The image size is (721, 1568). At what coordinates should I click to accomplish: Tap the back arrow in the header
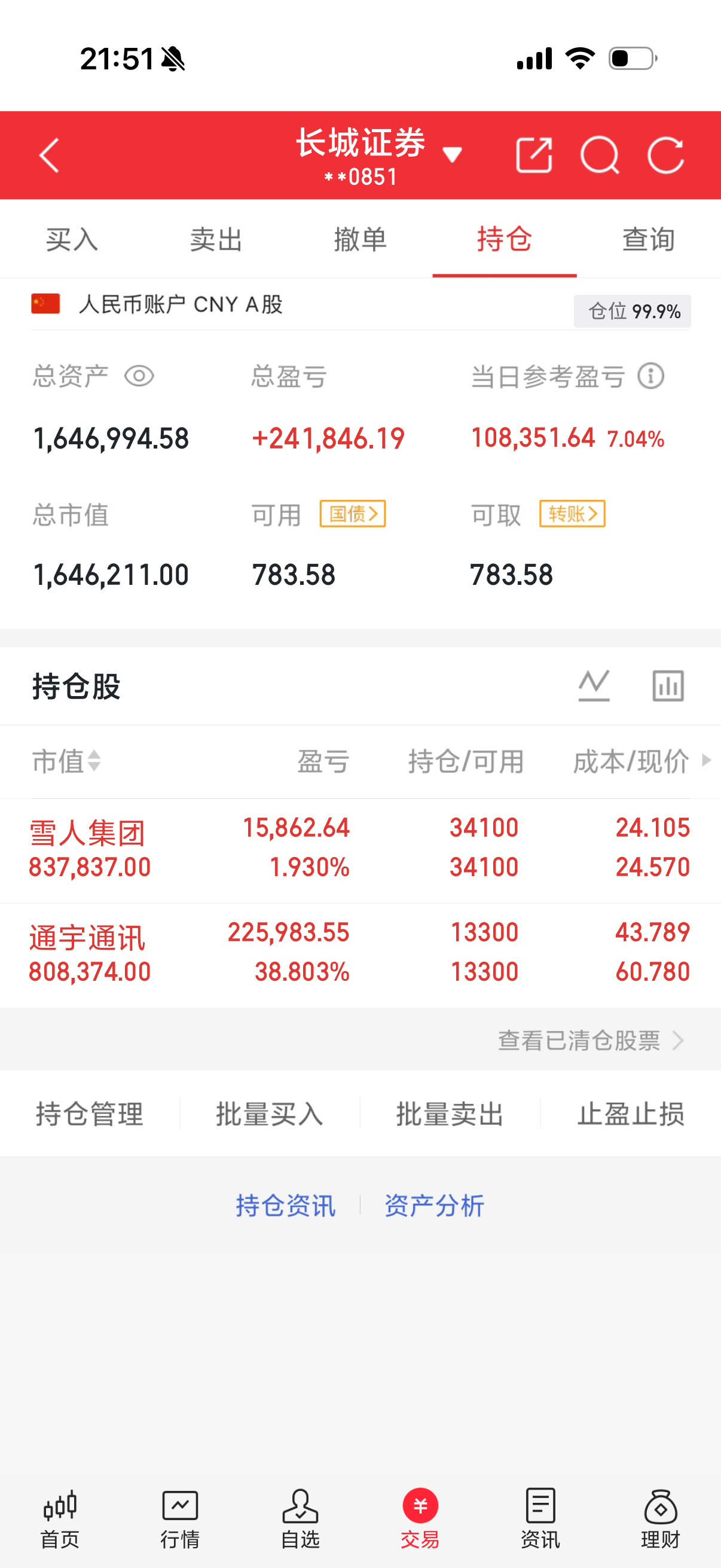tap(48, 156)
